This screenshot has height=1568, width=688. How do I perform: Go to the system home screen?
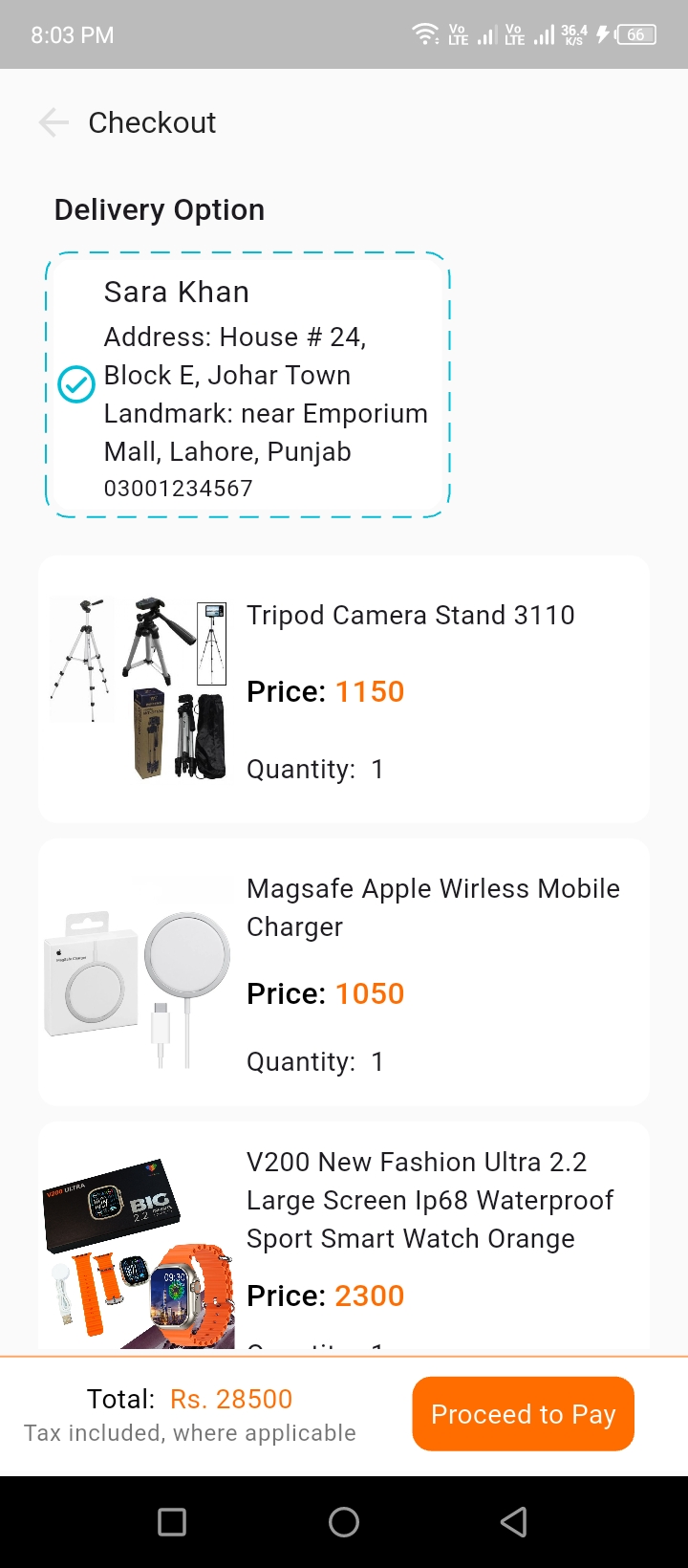pos(344,1522)
